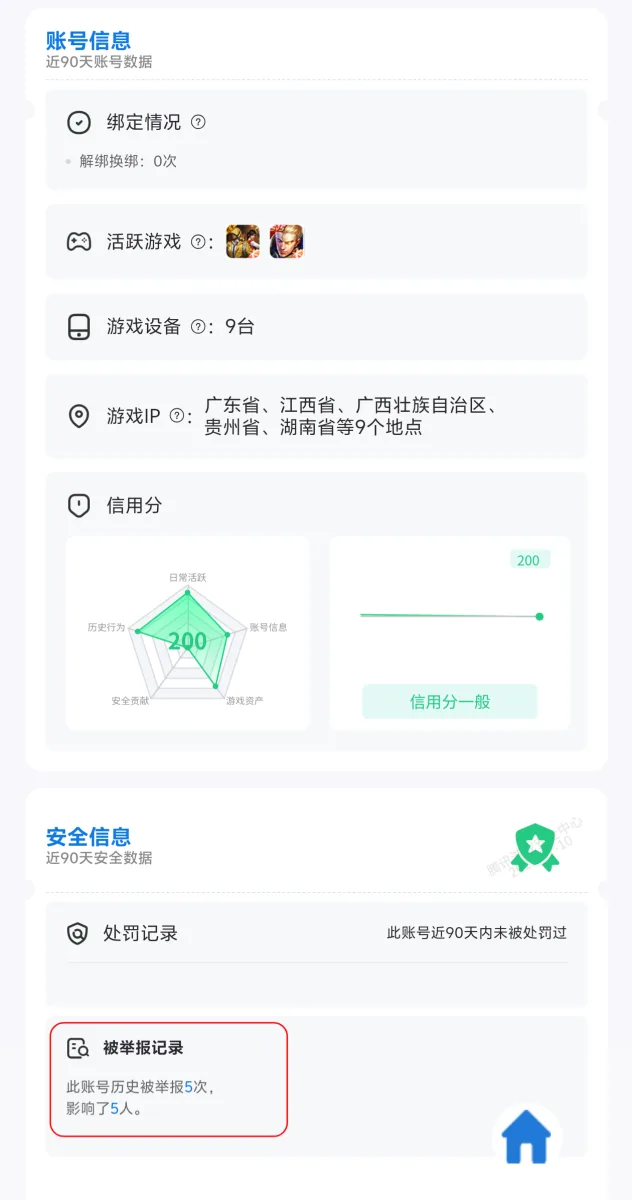The width and height of the screenshot is (632, 1200).
Task: Open the first active game icon
Action: [242, 242]
